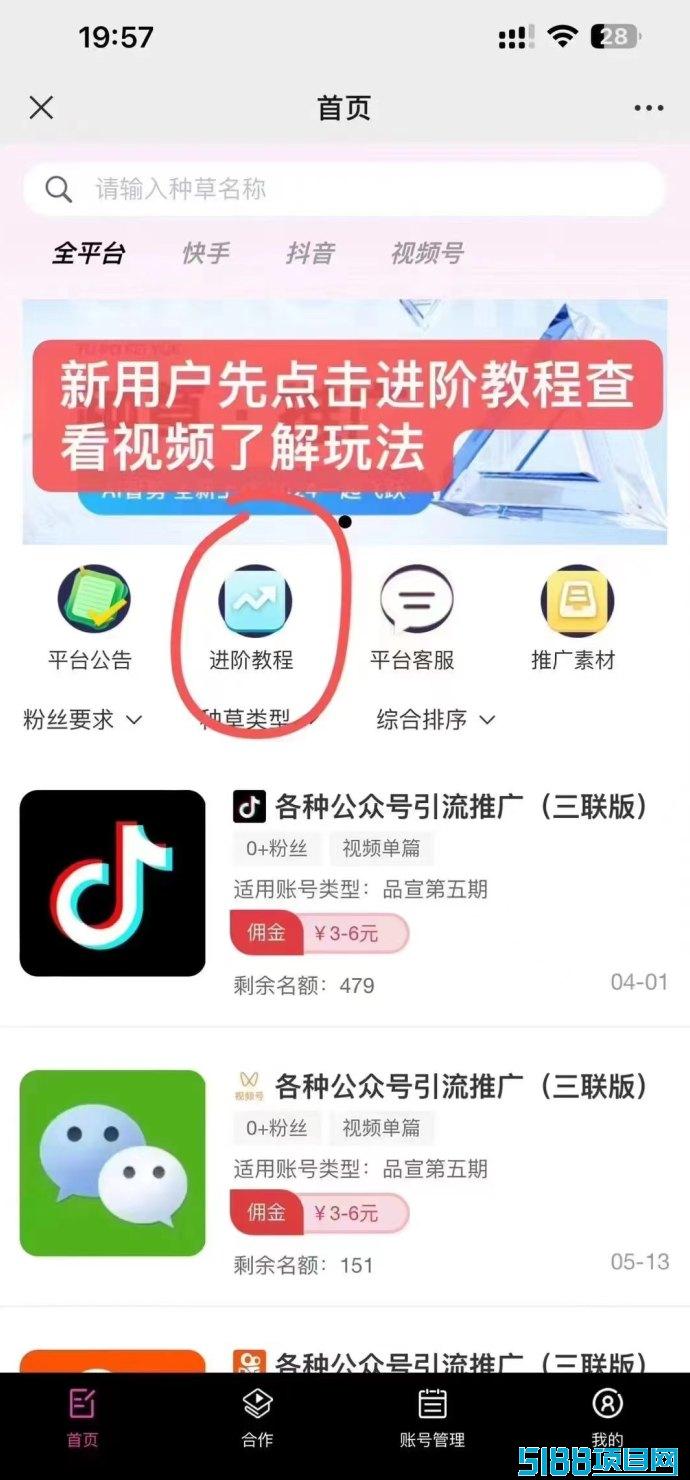This screenshot has height=1480, width=690.
Task: Tap the 请输入种草名称 search box
Action: 344,189
